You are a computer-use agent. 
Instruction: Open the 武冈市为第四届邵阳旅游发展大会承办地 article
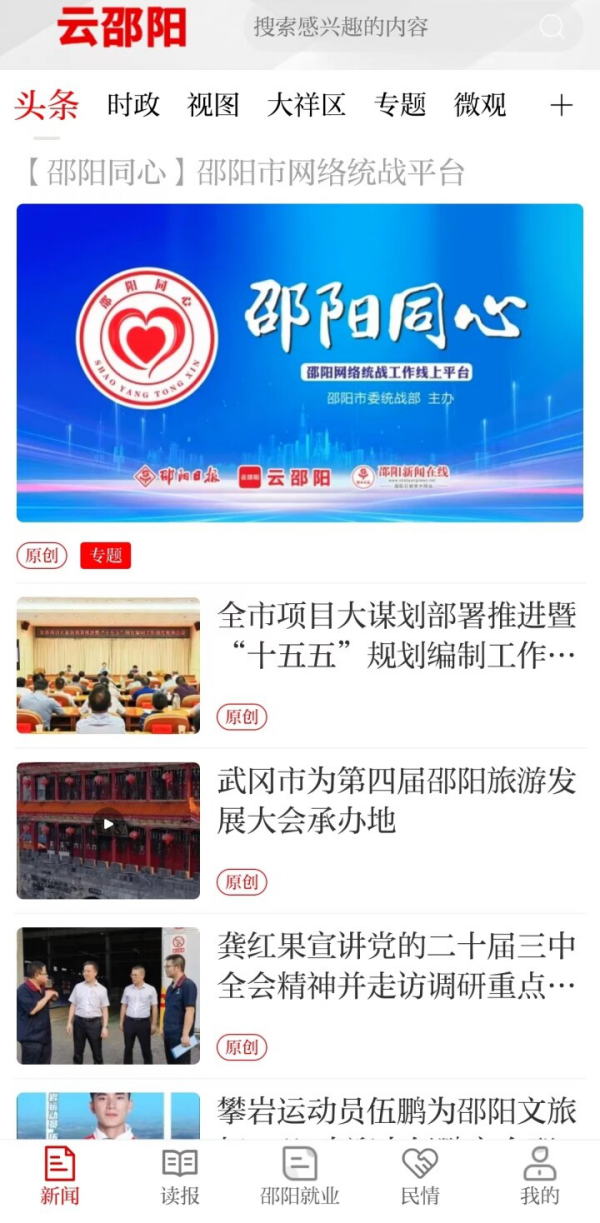pyautogui.click(x=396, y=801)
